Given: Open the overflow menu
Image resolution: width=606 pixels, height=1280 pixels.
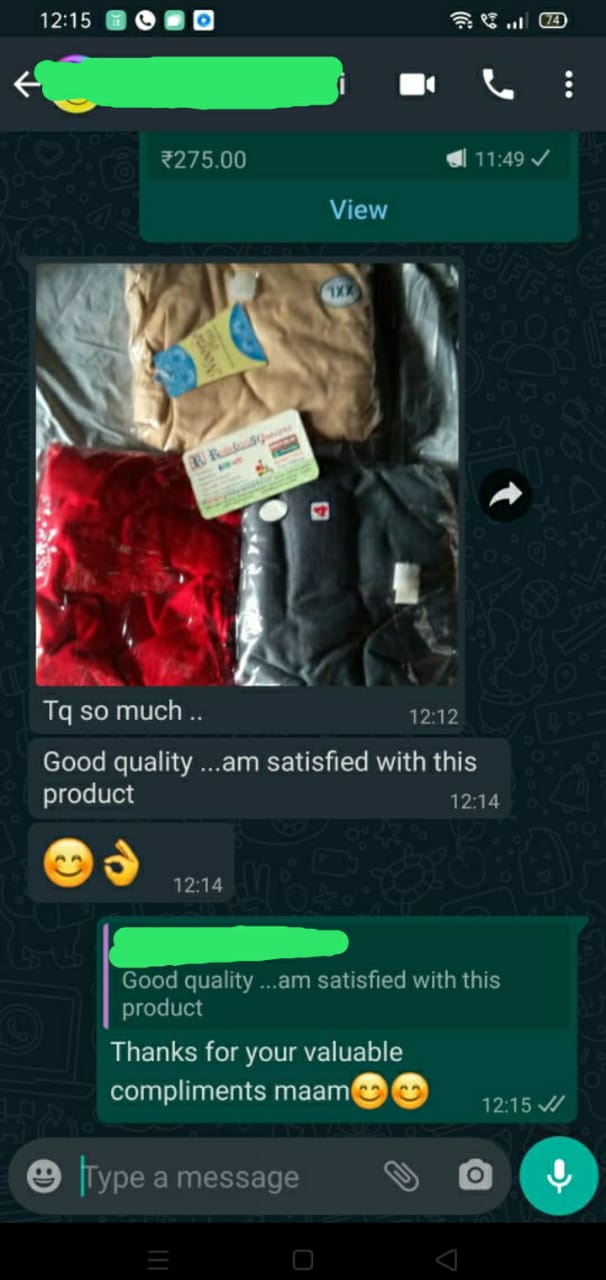Looking at the screenshot, I should pyautogui.click(x=568, y=85).
